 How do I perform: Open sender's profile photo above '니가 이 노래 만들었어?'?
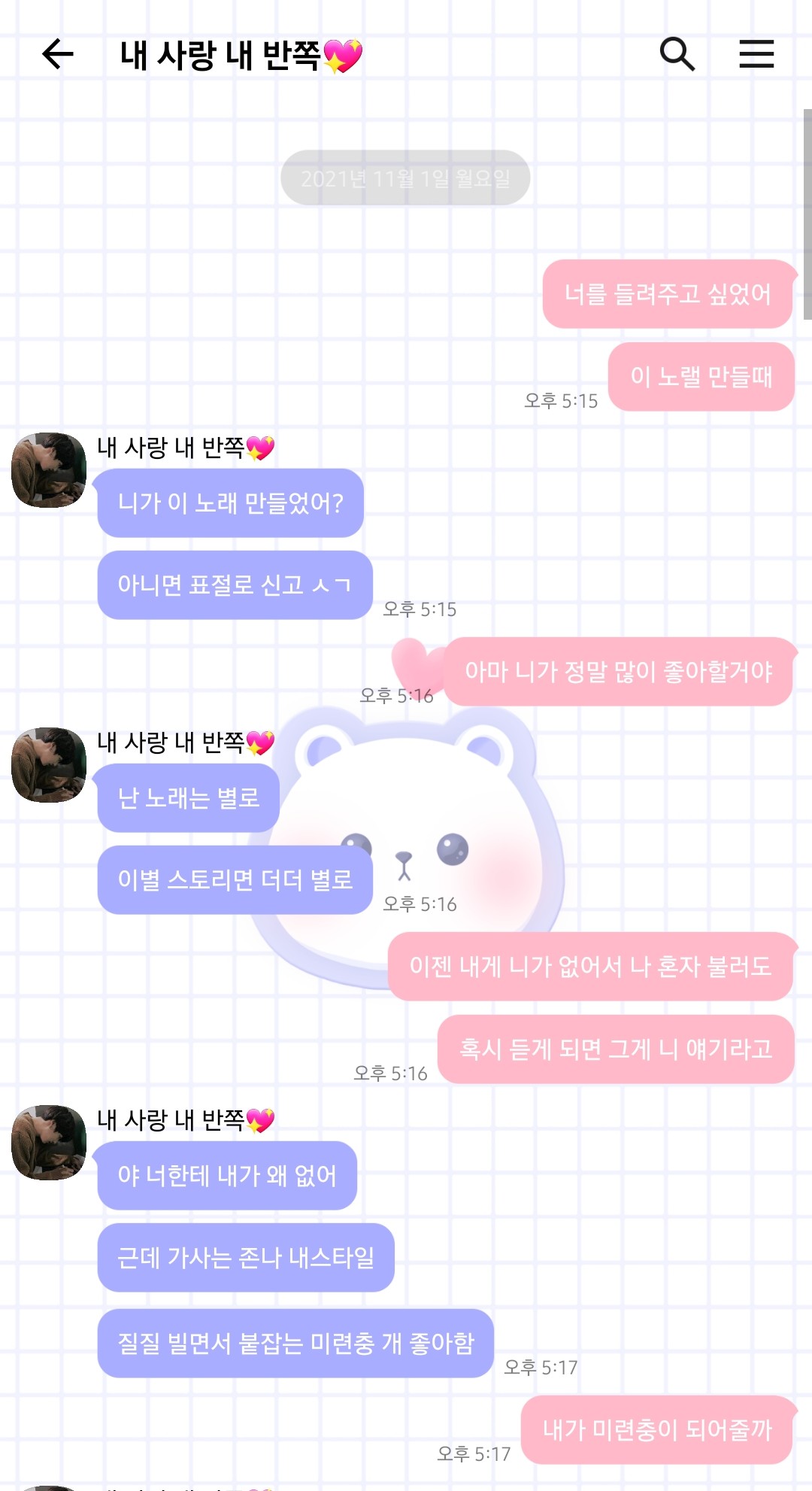tap(49, 470)
